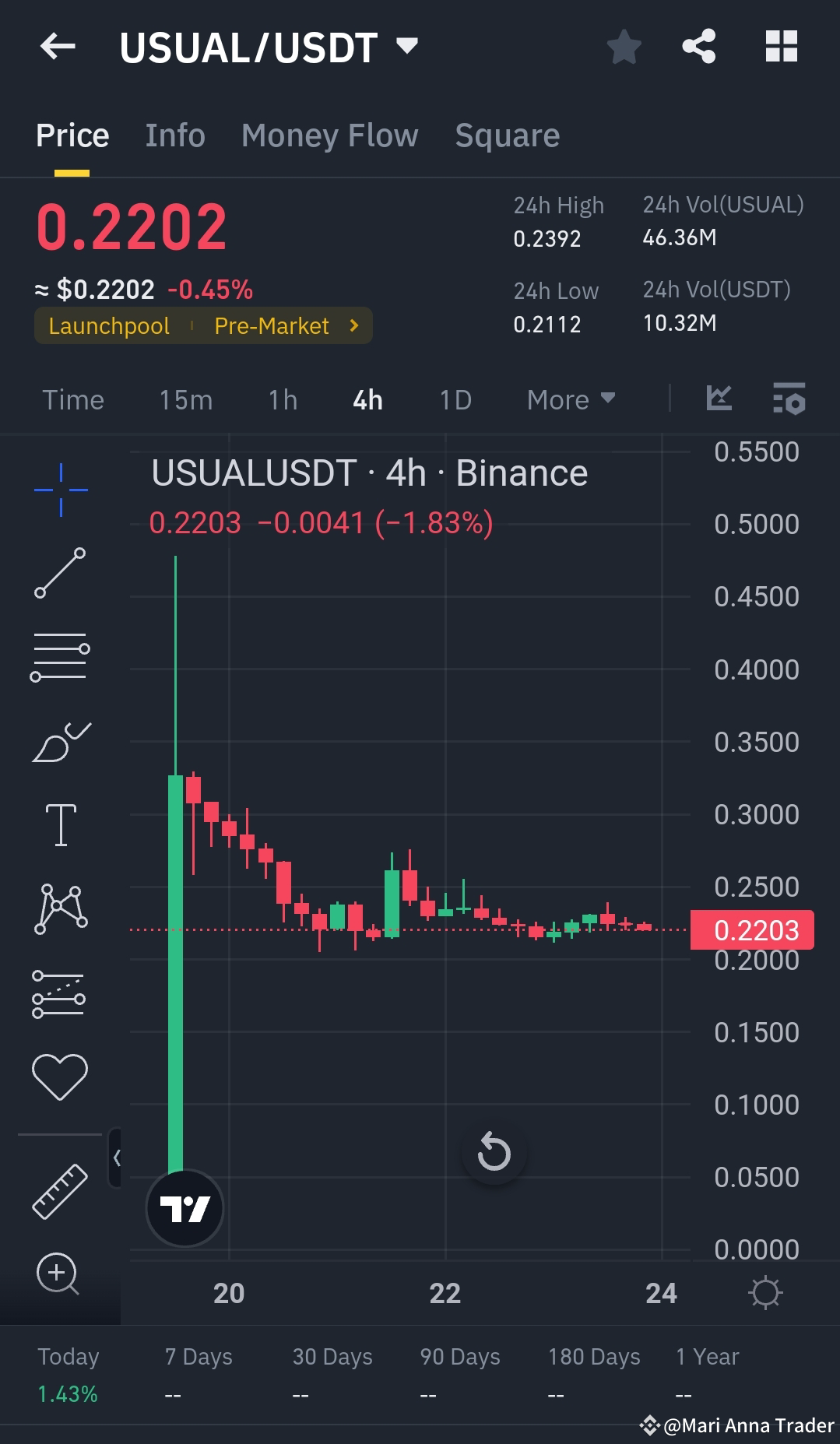This screenshot has height=1444, width=840.
Task: Open the Launchpool Pre-Market link
Action: point(202,325)
